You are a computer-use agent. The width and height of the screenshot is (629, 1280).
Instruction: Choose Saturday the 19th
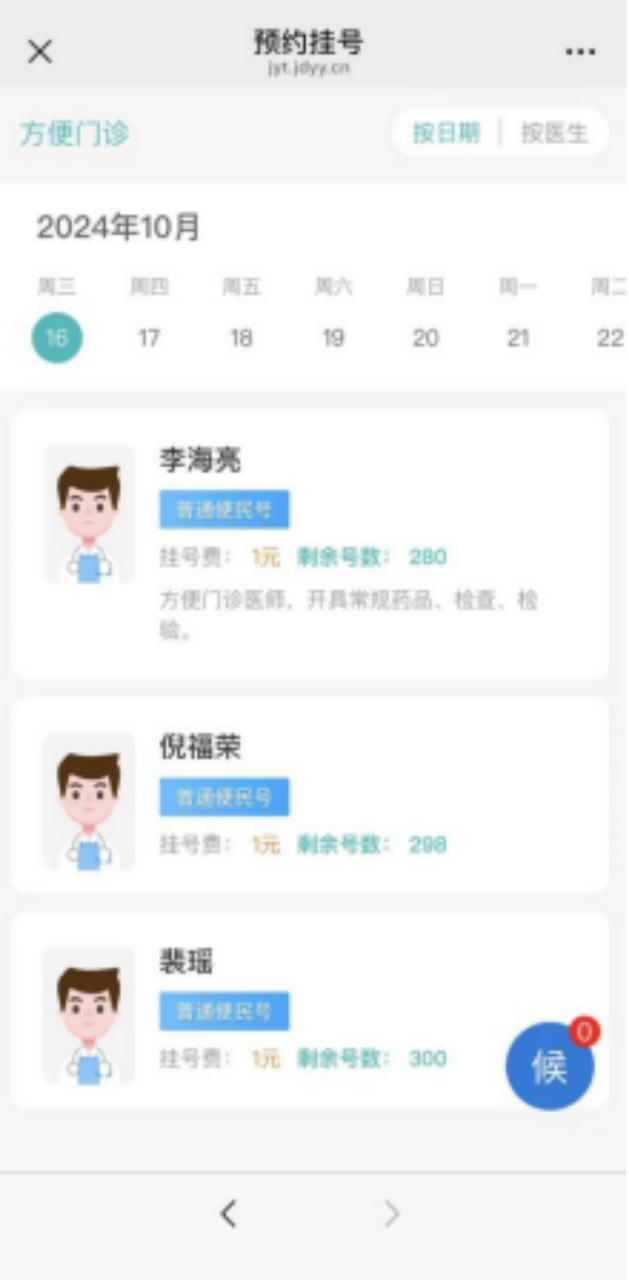tap(333, 338)
